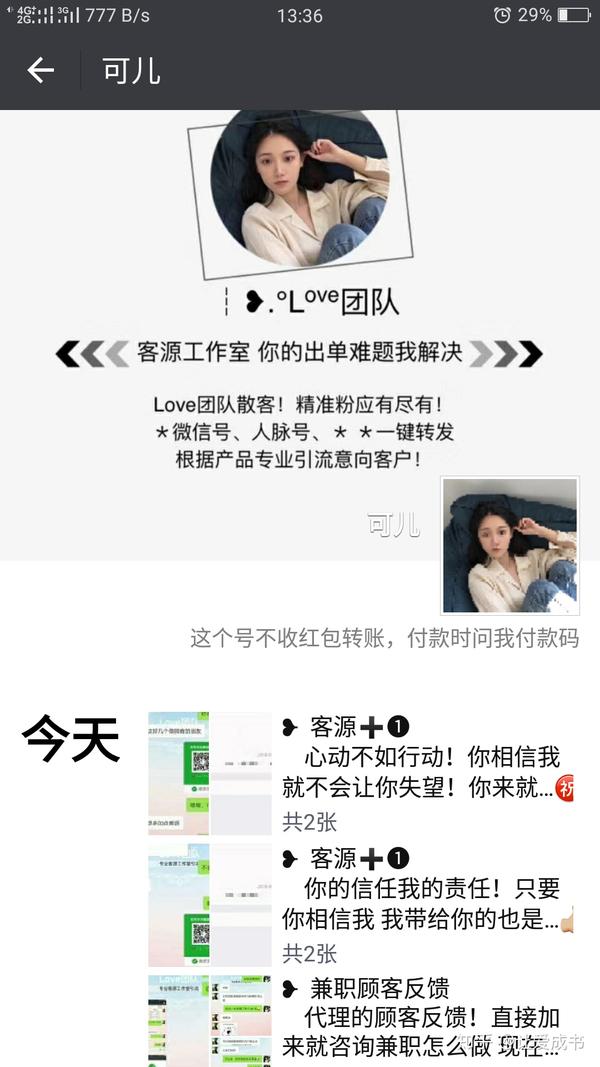This screenshot has height=1067, width=600.
Task: Open 可儿's square profile avatar
Action: point(510,545)
